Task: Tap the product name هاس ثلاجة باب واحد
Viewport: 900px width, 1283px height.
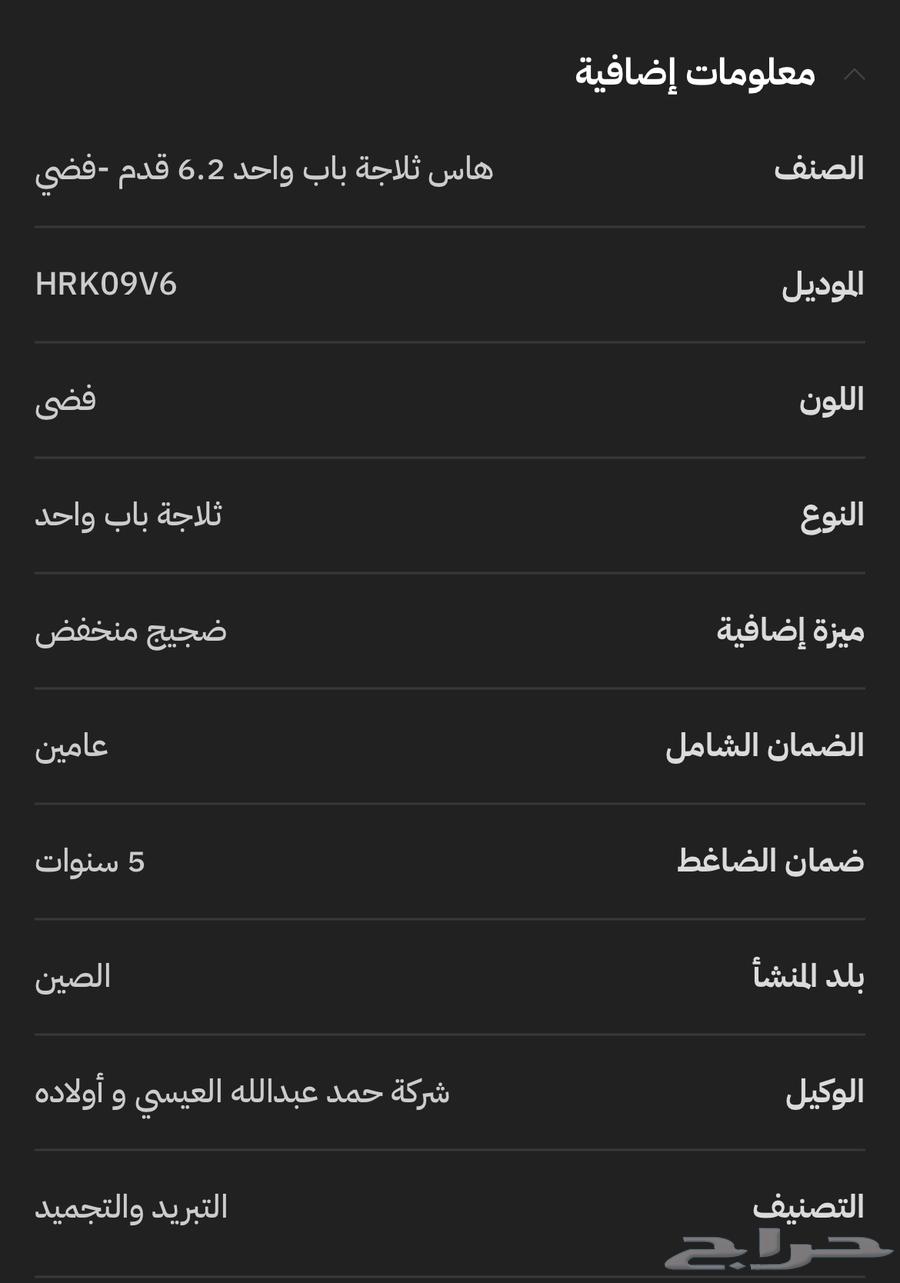Action: point(265,169)
